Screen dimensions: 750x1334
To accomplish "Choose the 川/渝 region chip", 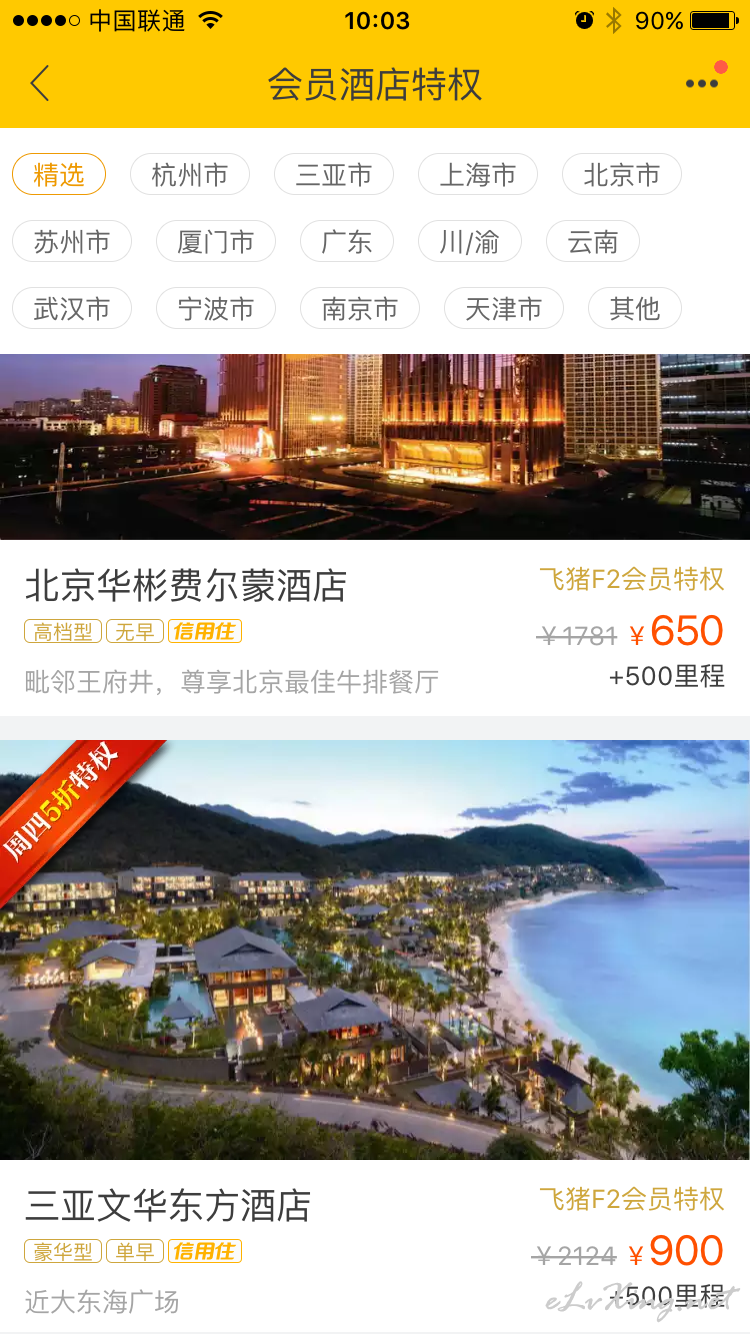I will (470, 242).
